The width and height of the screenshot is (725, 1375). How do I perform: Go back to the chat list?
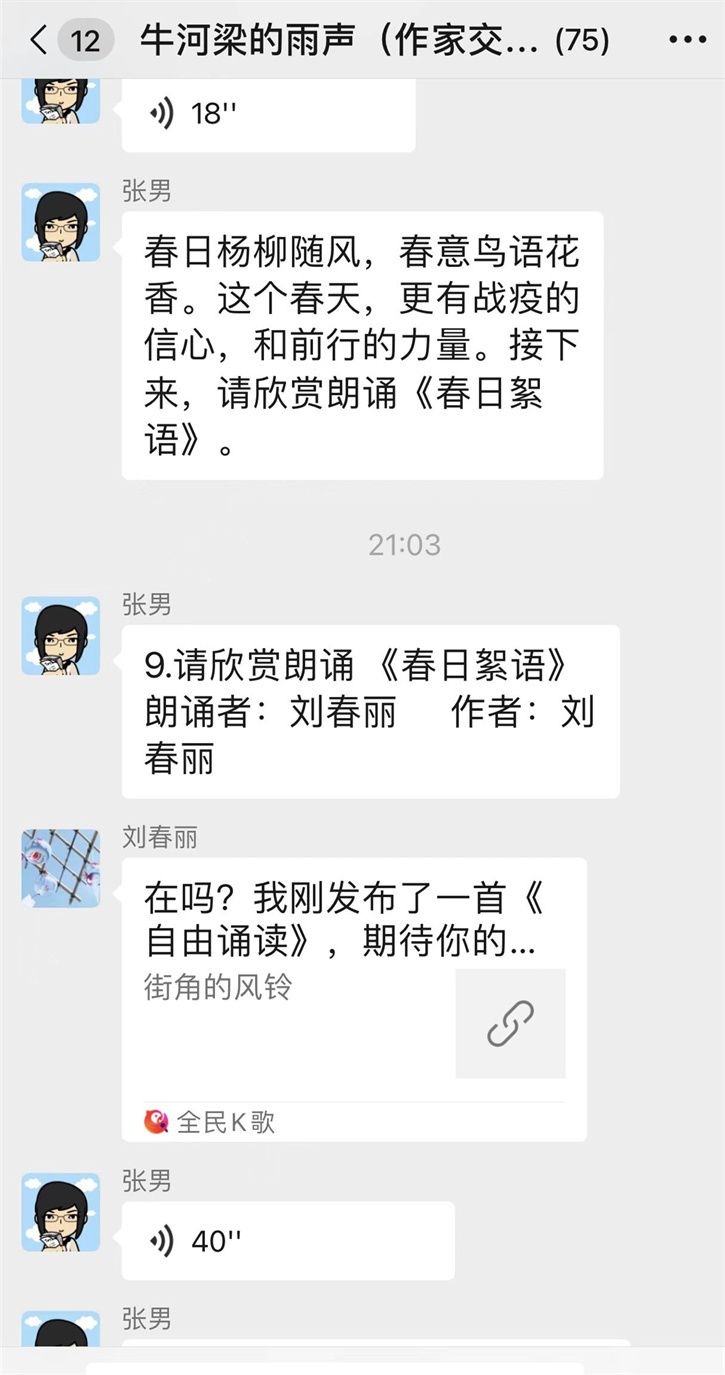pos(39,41)
